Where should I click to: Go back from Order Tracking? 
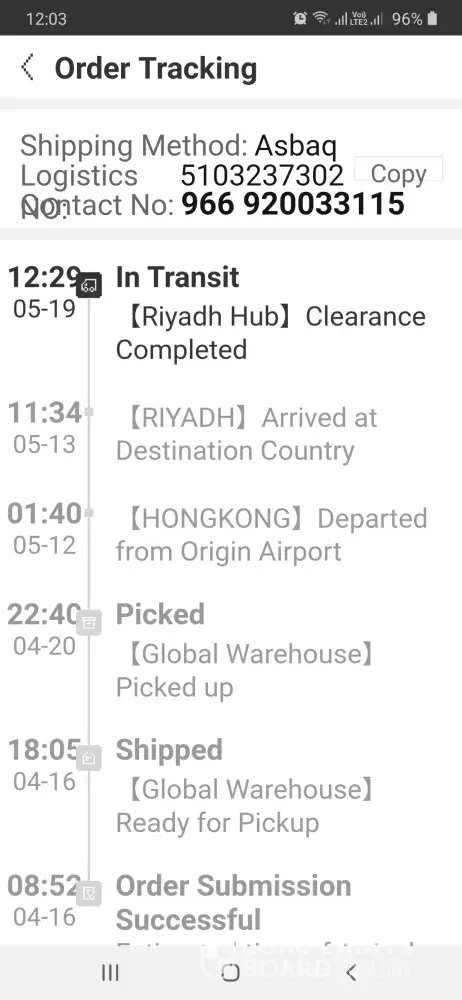27,68
